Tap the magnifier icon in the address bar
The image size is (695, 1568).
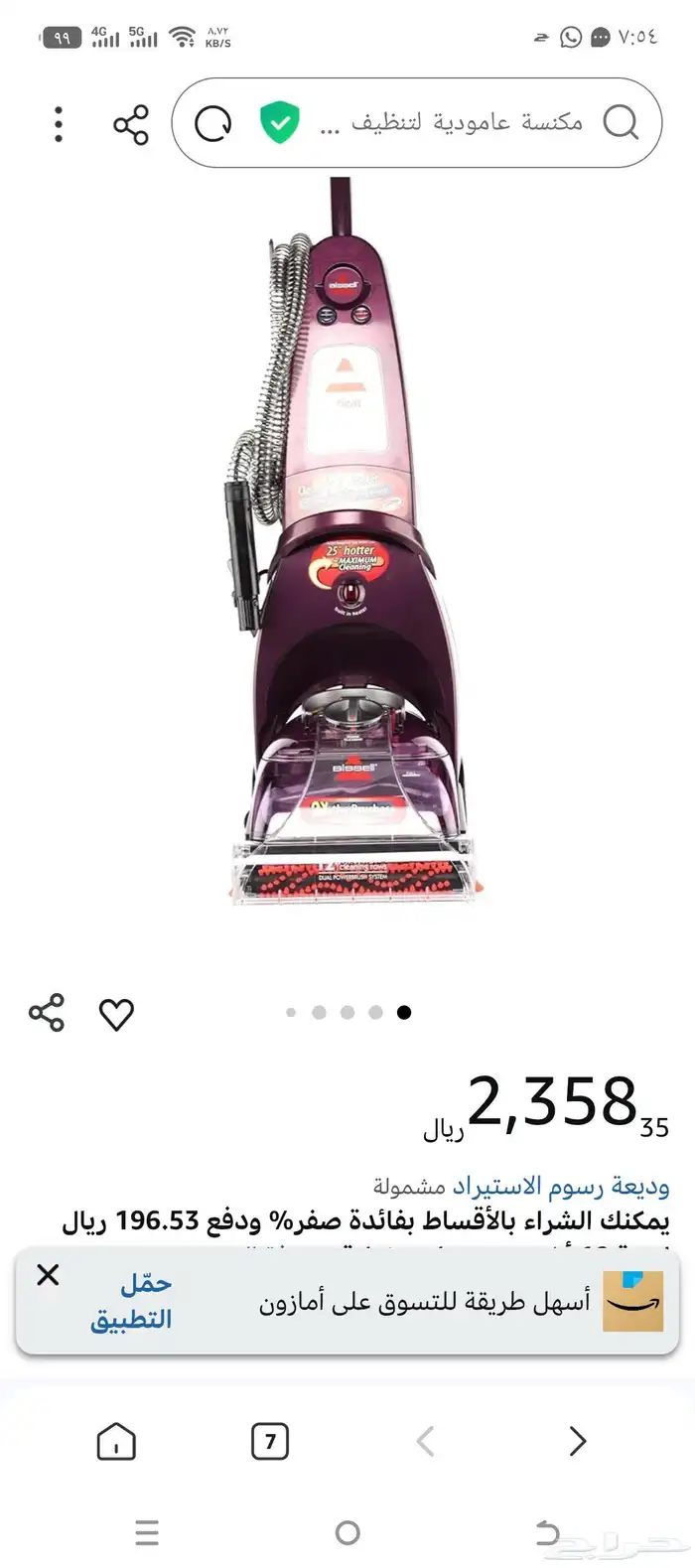point(621,123)
